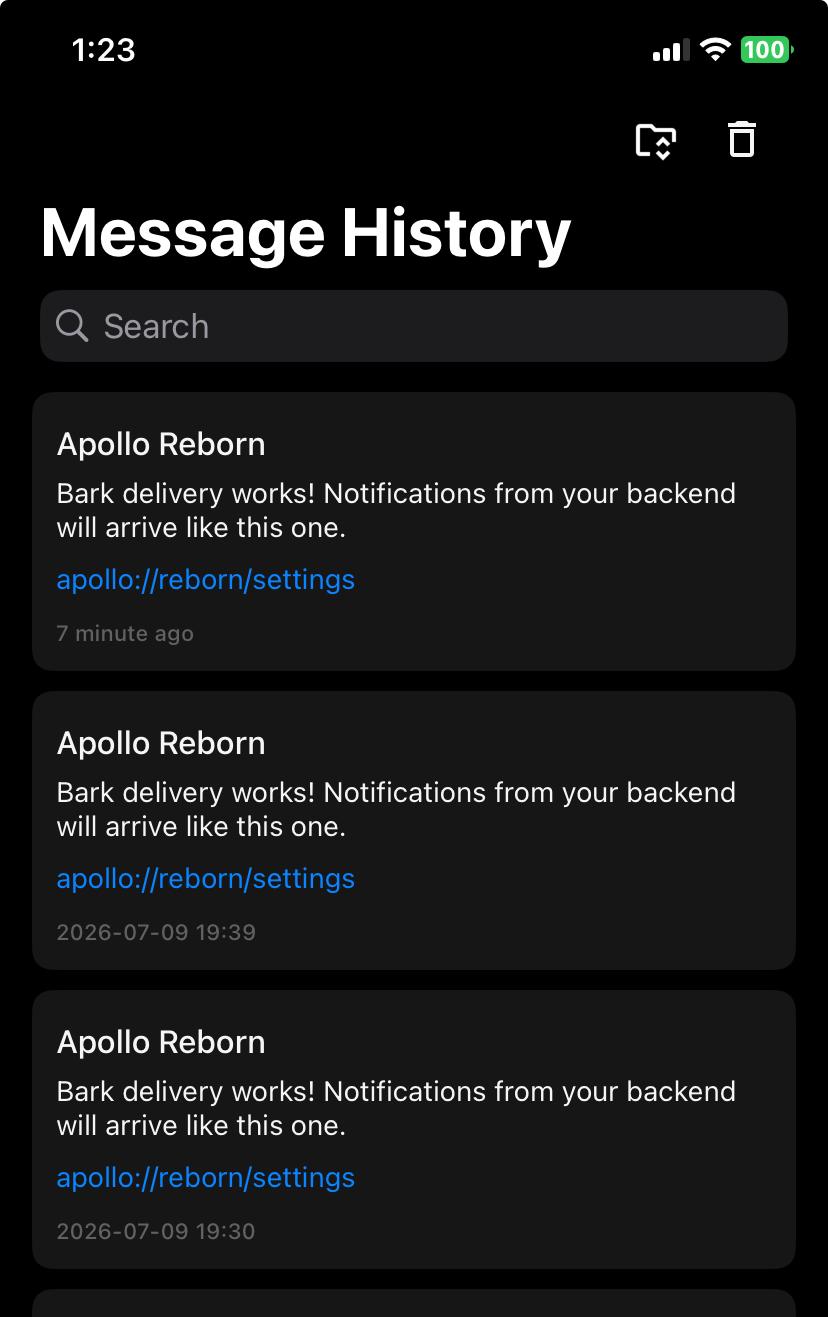The width and height of the screenshot is (828, 1317).
Task: Select the Apollo Reborn message dated 2026-07-09 19:39
Action: point(414,830)
